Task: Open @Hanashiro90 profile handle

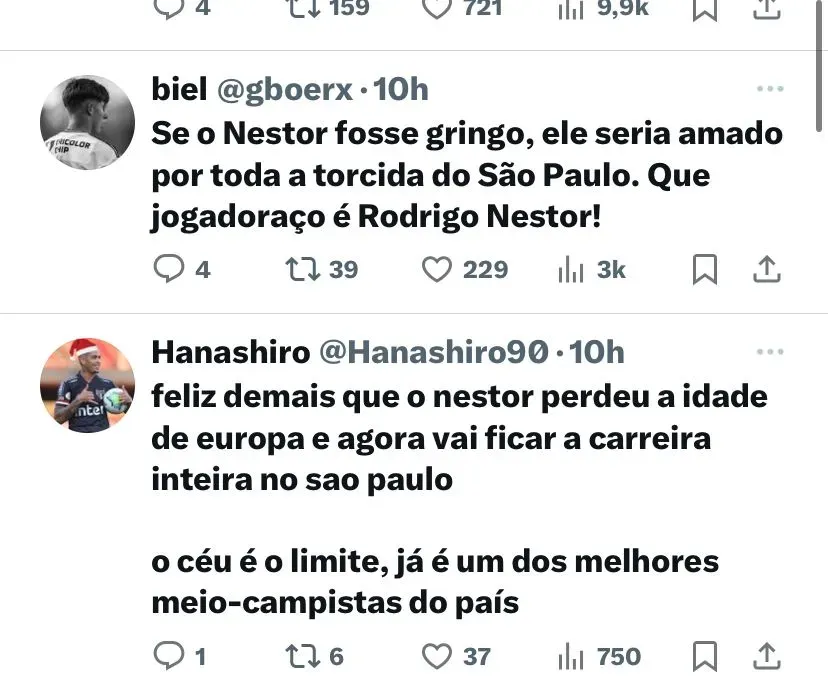Action: tap(432, 352)
